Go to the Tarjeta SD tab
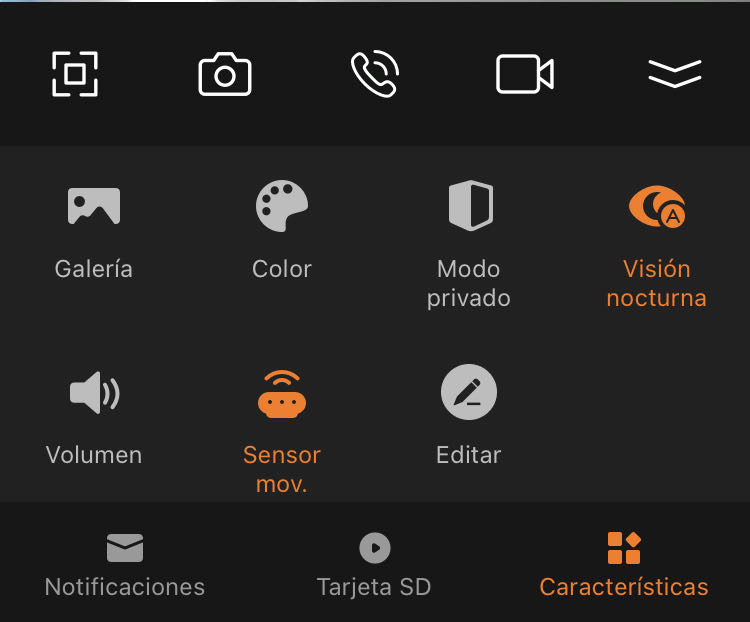750x622 pixels. pyautogui.click(x=374, y=566)
